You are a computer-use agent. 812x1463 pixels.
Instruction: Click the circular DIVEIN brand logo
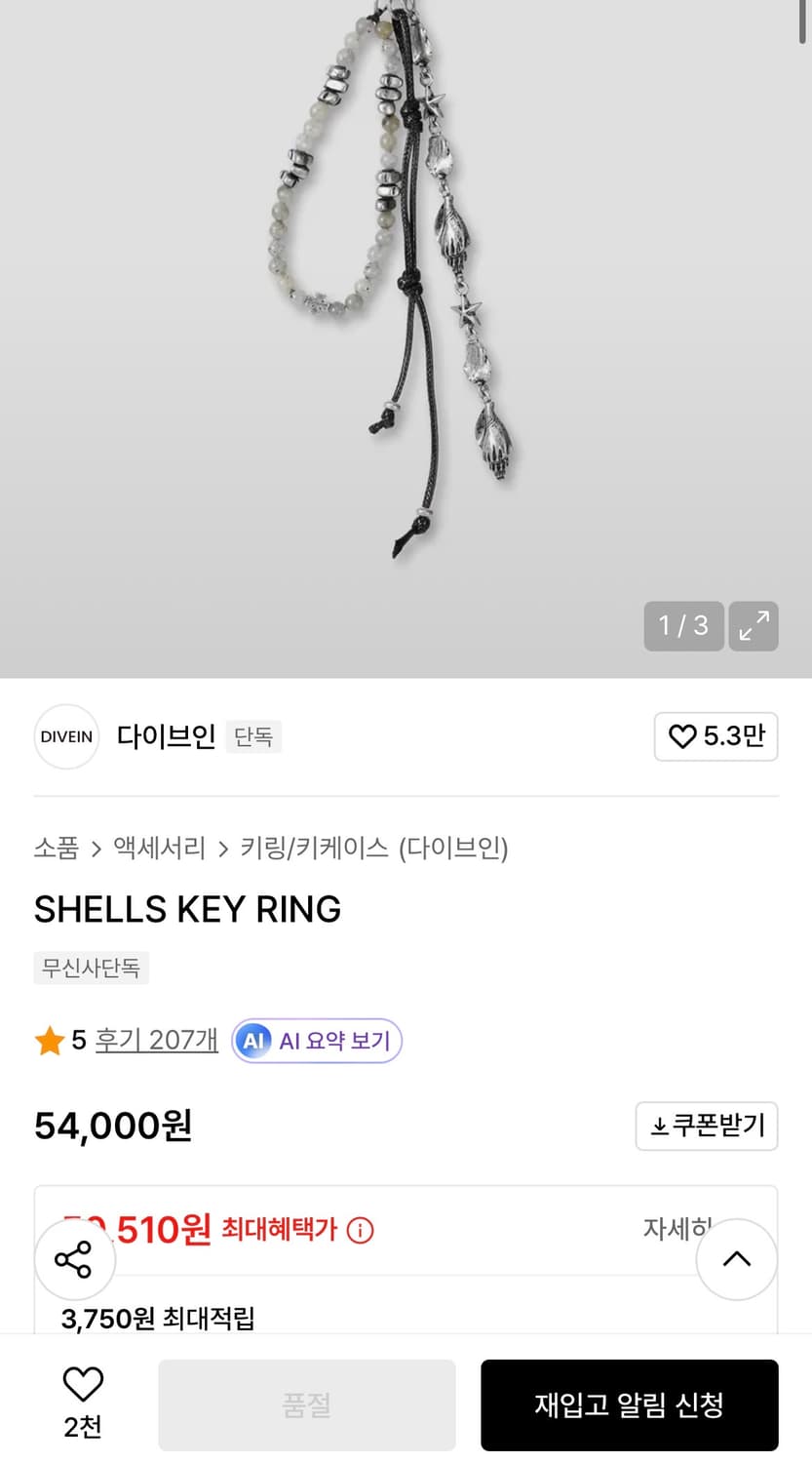coord(65,736)
